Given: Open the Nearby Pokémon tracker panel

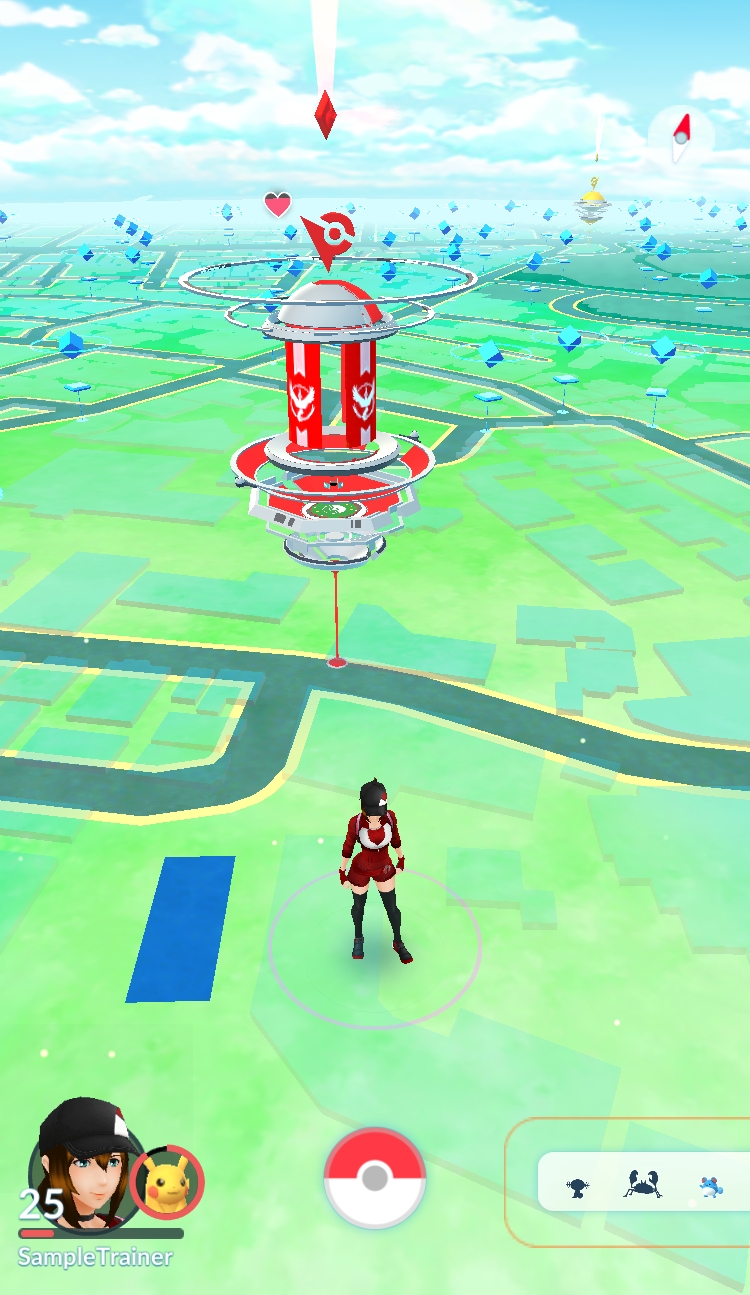Looking at the screenshot, I should (642, 1183).
